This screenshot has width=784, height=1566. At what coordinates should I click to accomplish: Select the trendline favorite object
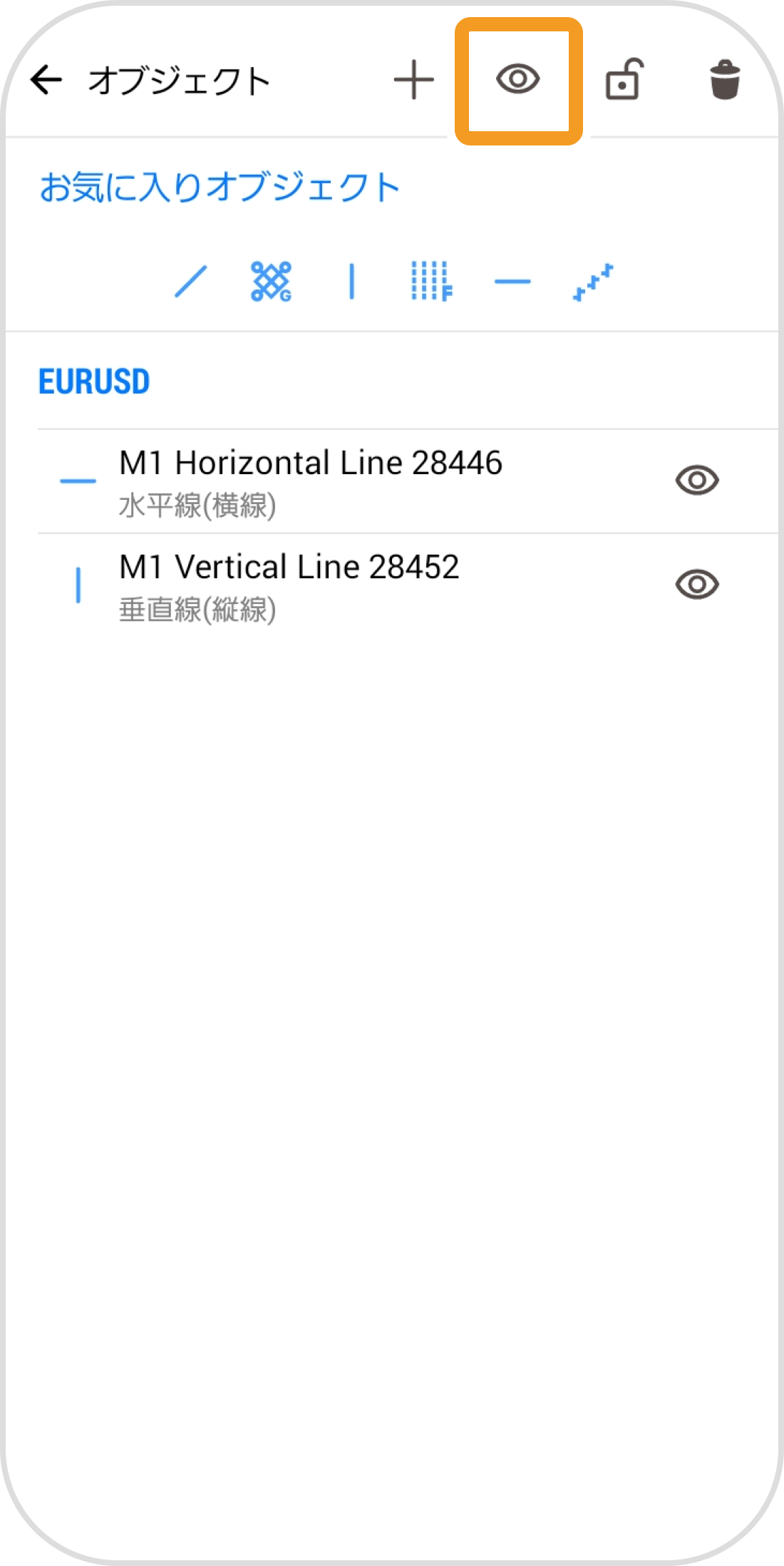point(190,281)
